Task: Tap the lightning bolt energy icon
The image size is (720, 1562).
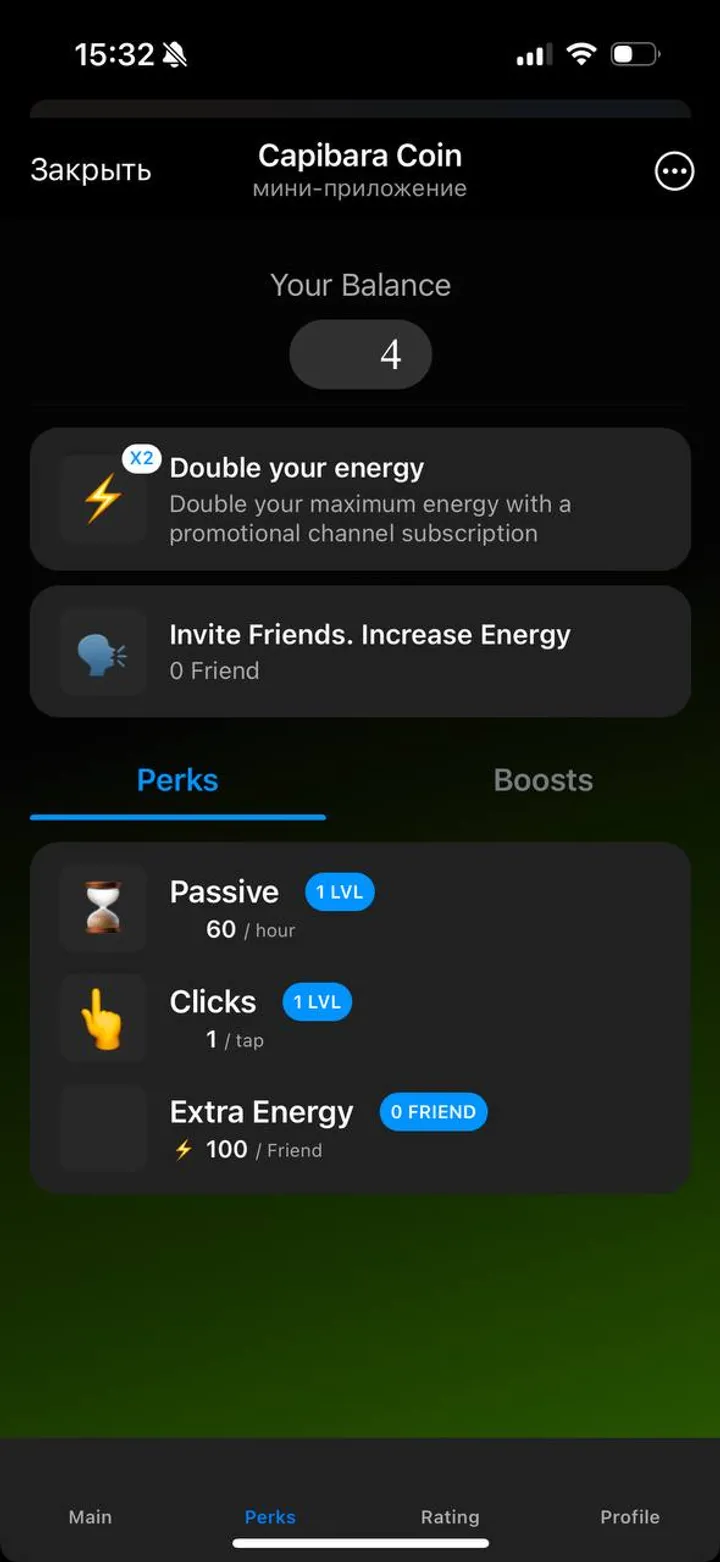Action: point(101,497)
